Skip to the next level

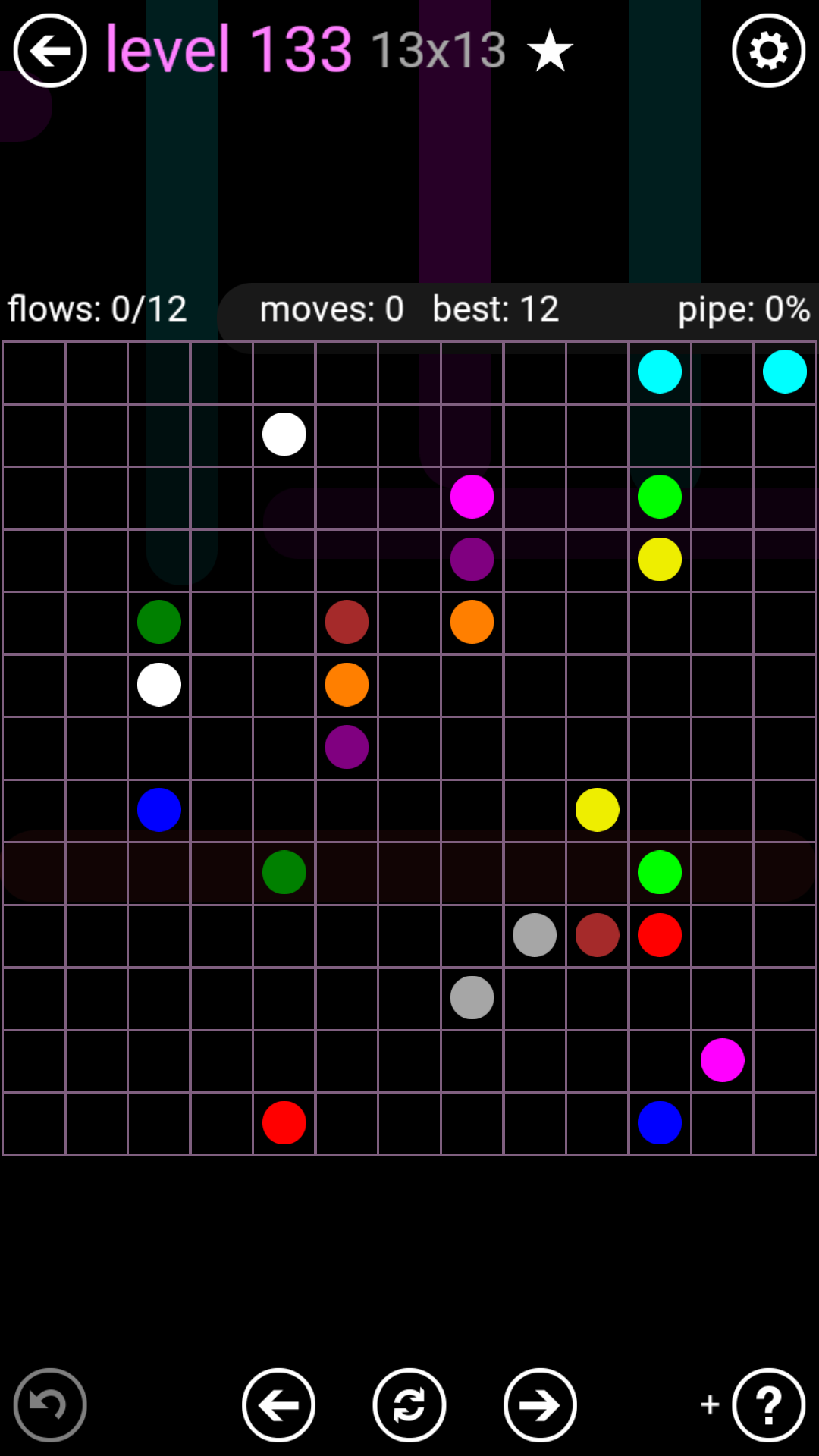click(540, 1405)
